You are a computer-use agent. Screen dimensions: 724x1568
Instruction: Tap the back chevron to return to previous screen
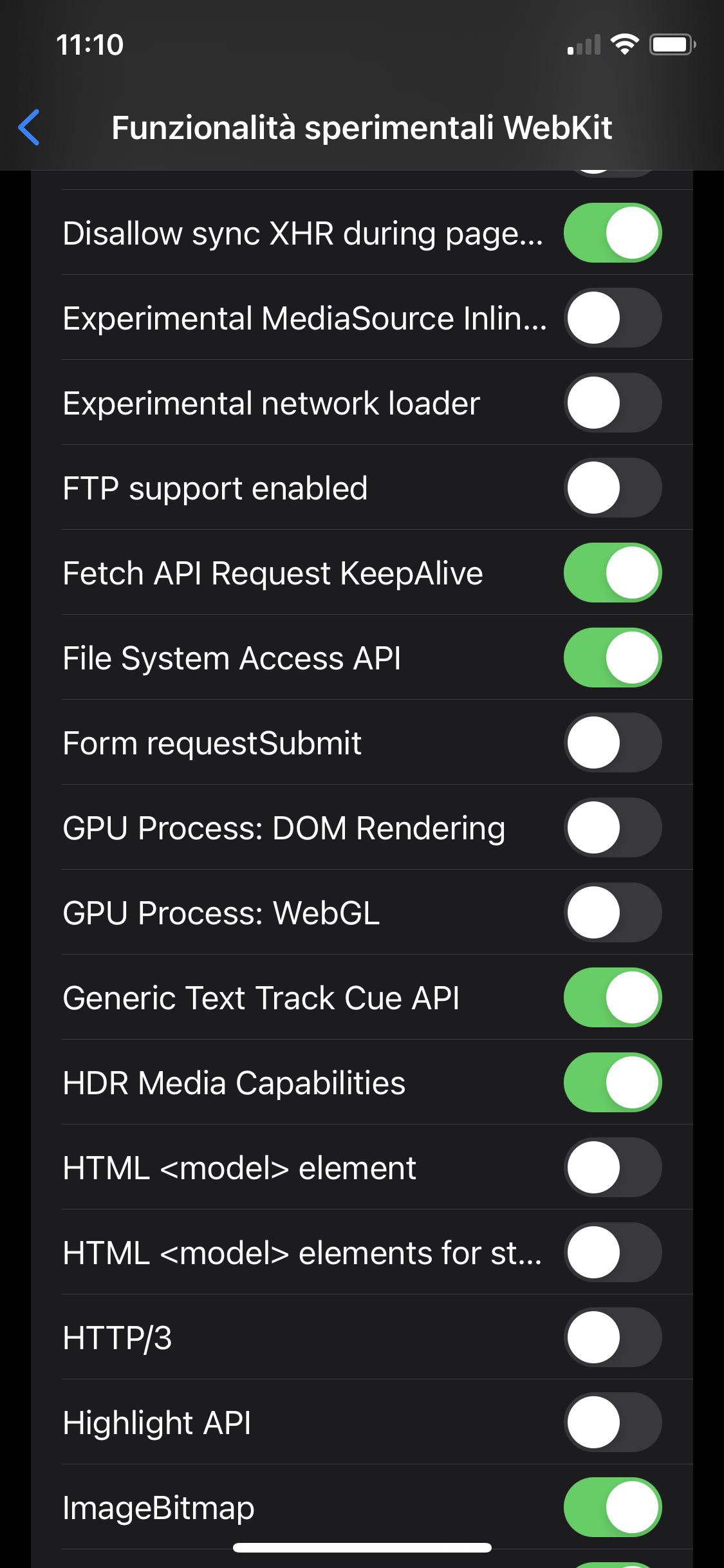[30, 127]
